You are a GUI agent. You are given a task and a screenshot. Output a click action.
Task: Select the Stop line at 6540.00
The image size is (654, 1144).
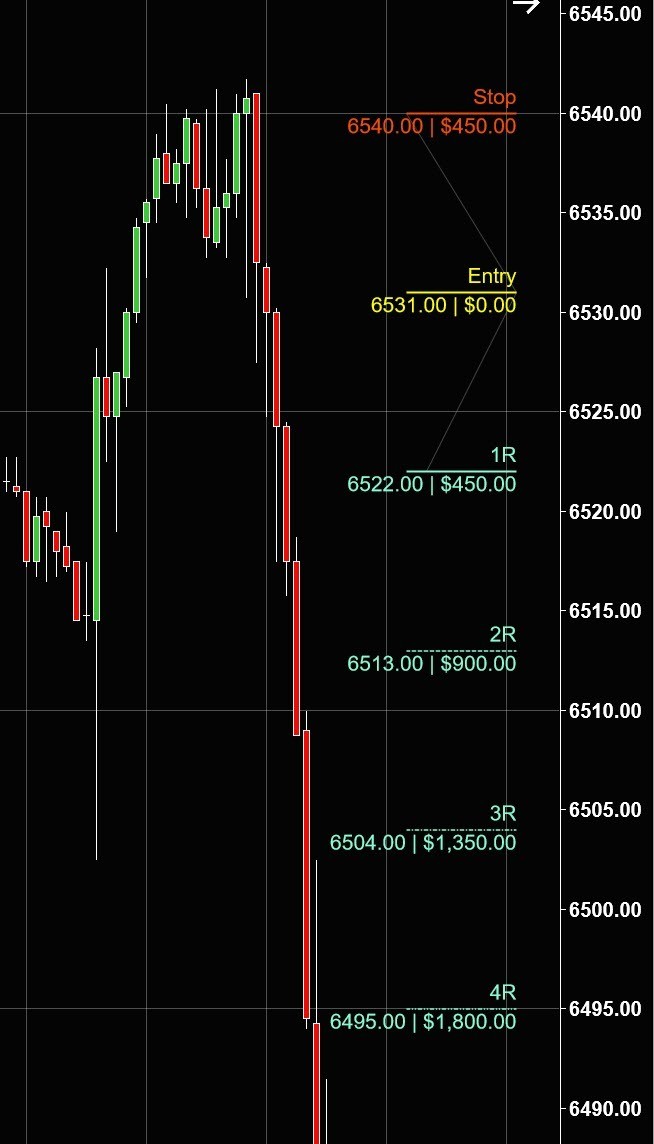click(461, 113)
